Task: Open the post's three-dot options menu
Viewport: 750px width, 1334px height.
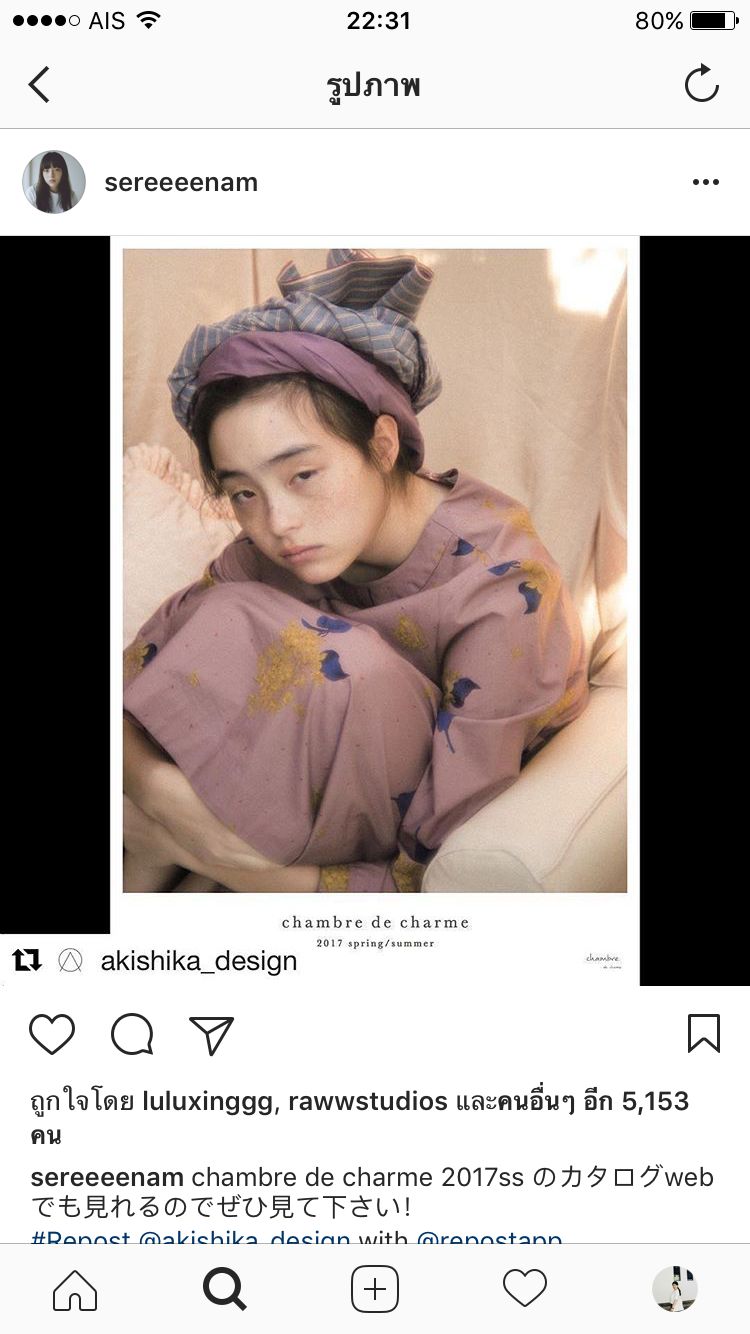Action: tap(705, 182)
